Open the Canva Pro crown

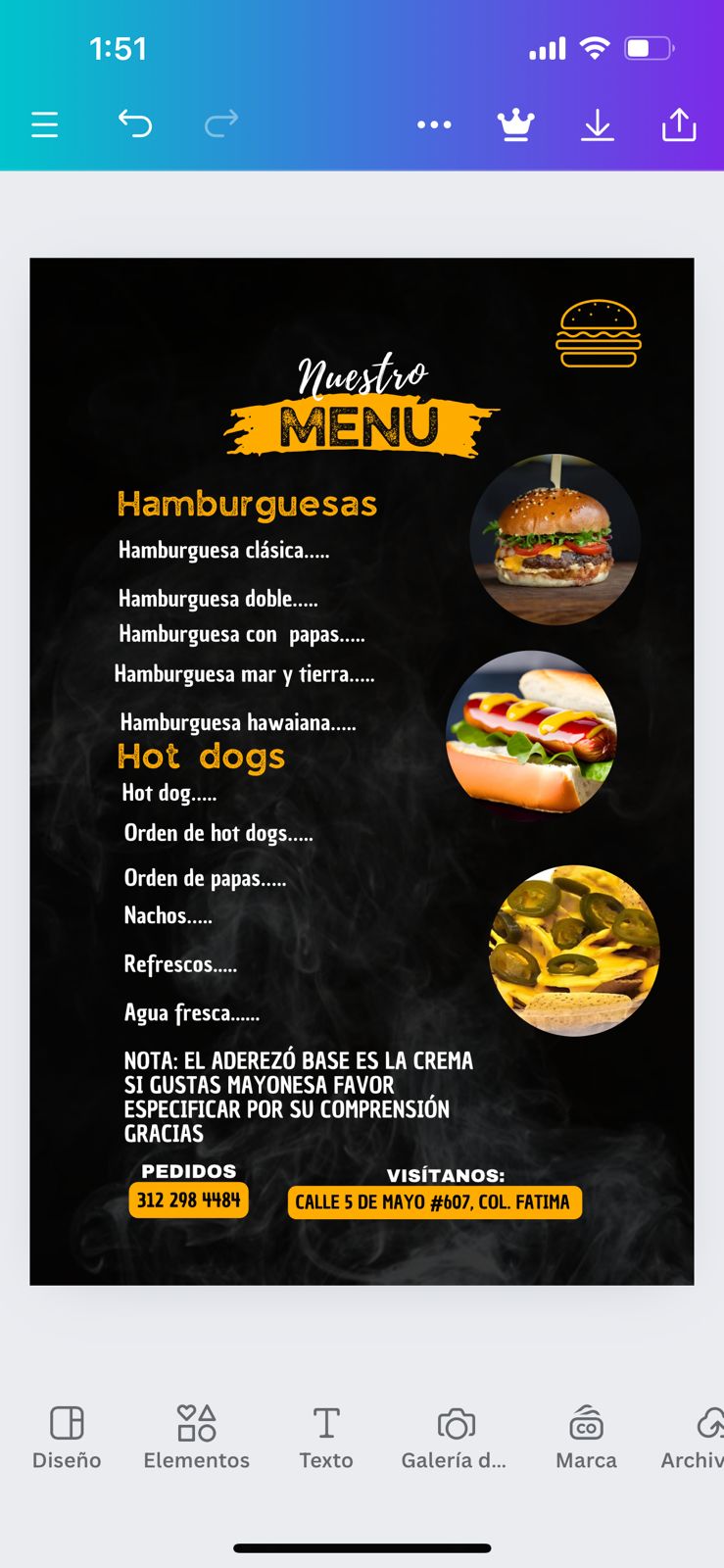(x=515, y=124)
